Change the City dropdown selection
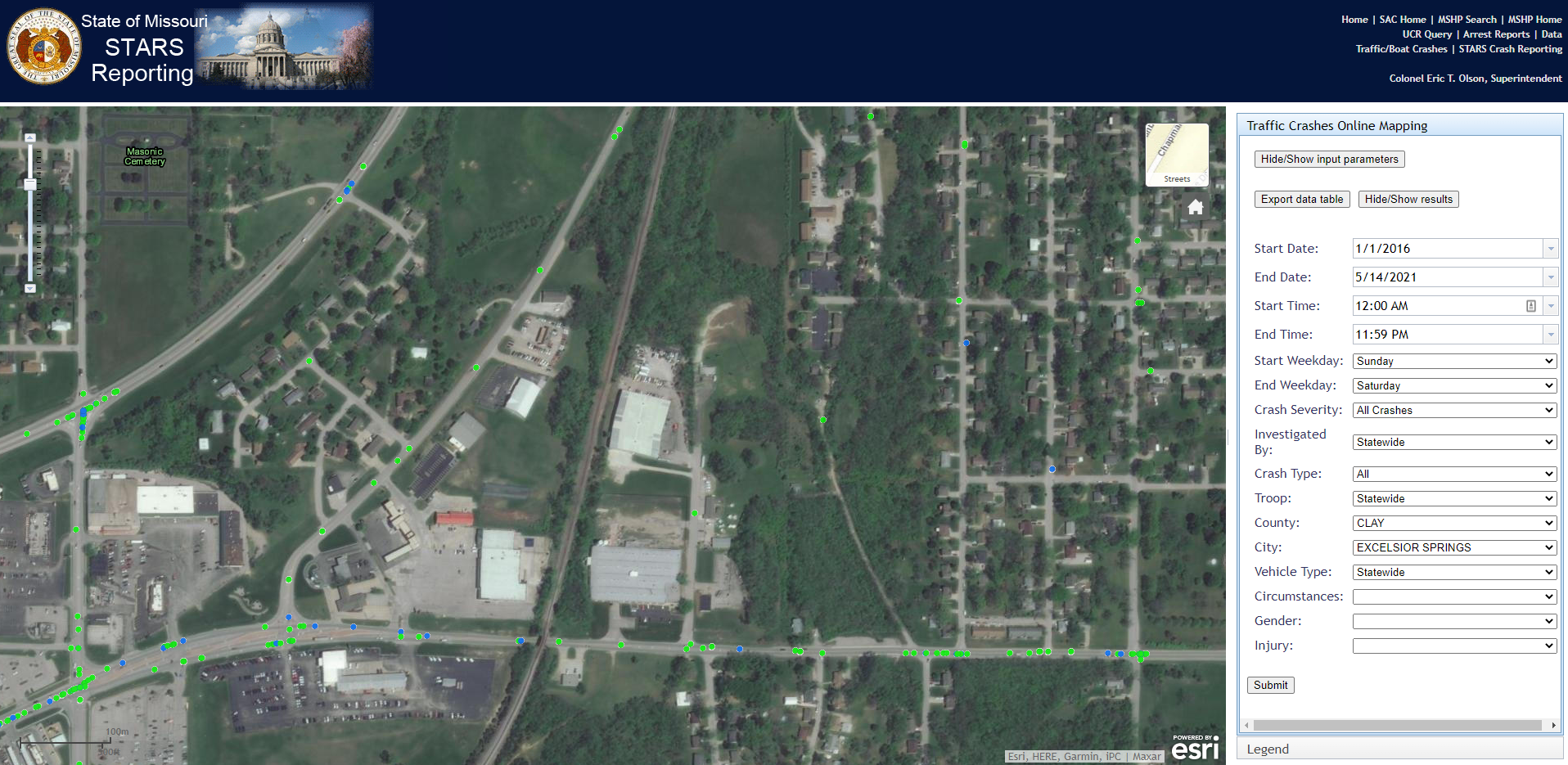Viewport: 1568px width, 765px height. 1454,548
